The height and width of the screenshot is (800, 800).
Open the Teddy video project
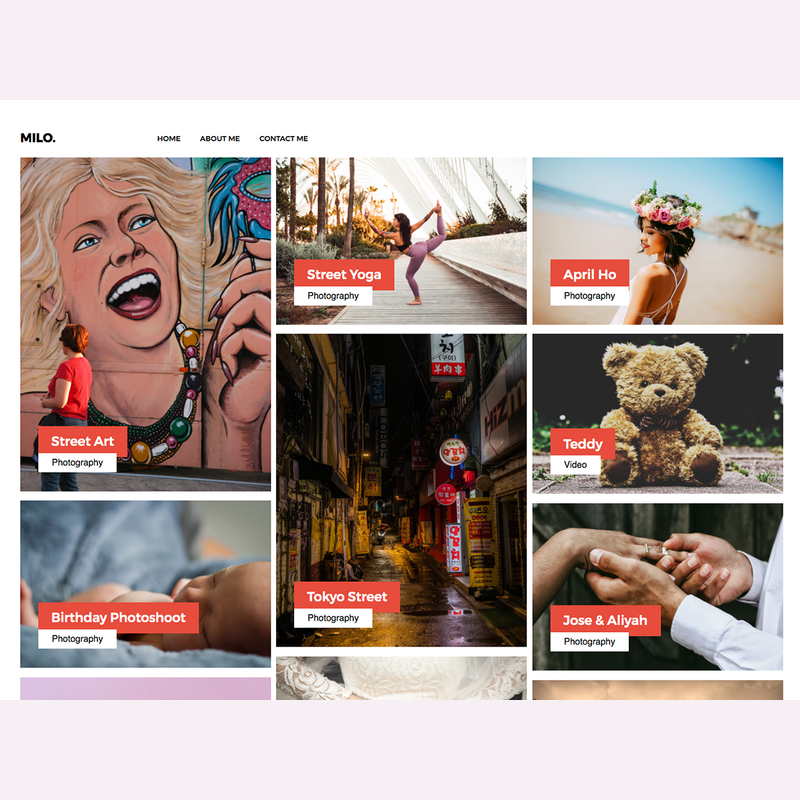(x=582, y=444)
